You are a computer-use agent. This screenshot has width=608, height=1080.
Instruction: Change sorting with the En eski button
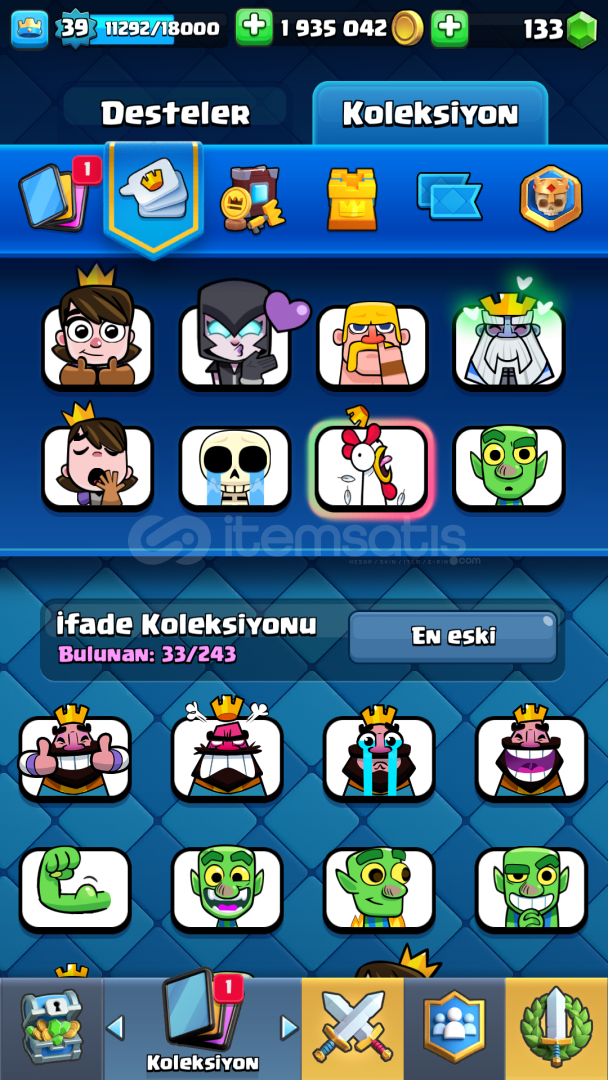(x=453, y=636)
